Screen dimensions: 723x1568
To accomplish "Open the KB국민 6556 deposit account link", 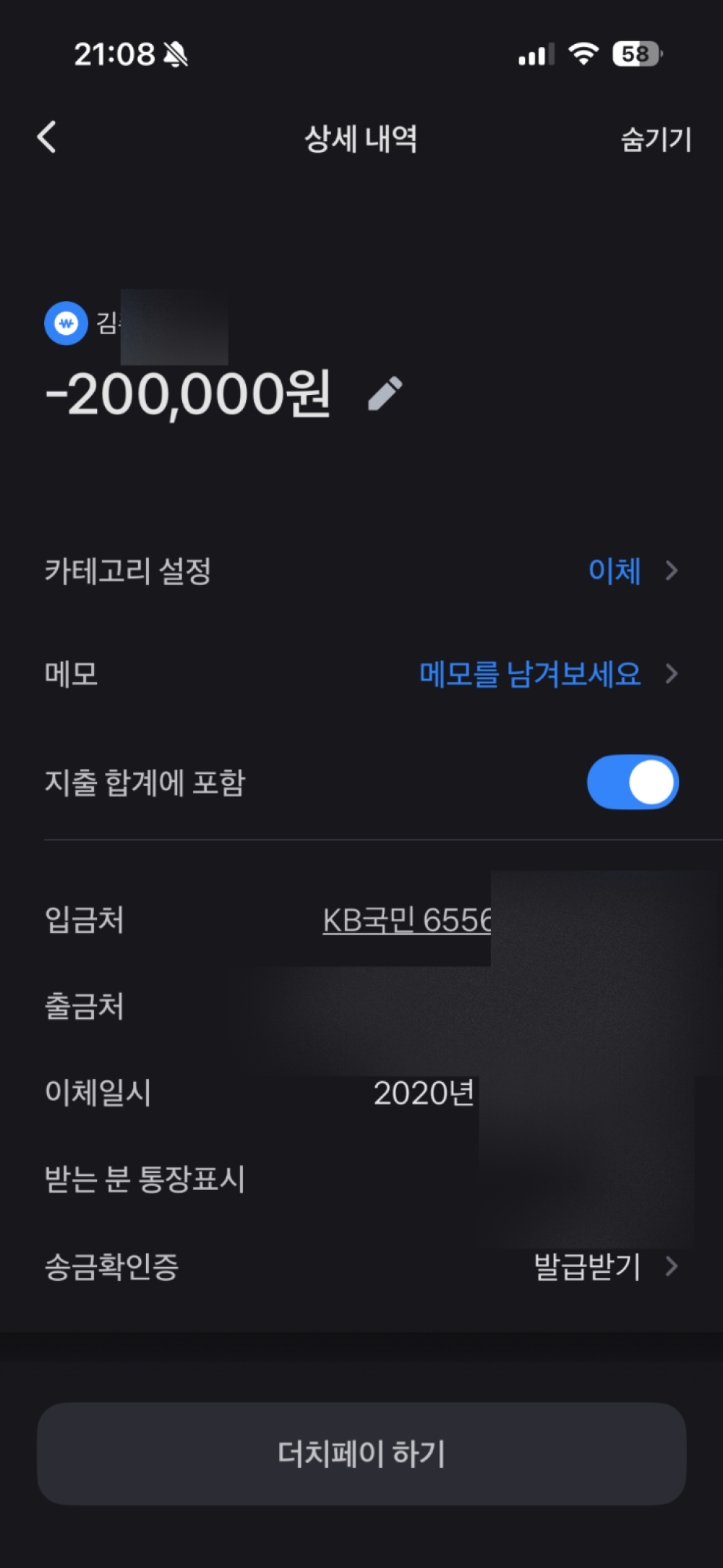I will click(406, 921).
